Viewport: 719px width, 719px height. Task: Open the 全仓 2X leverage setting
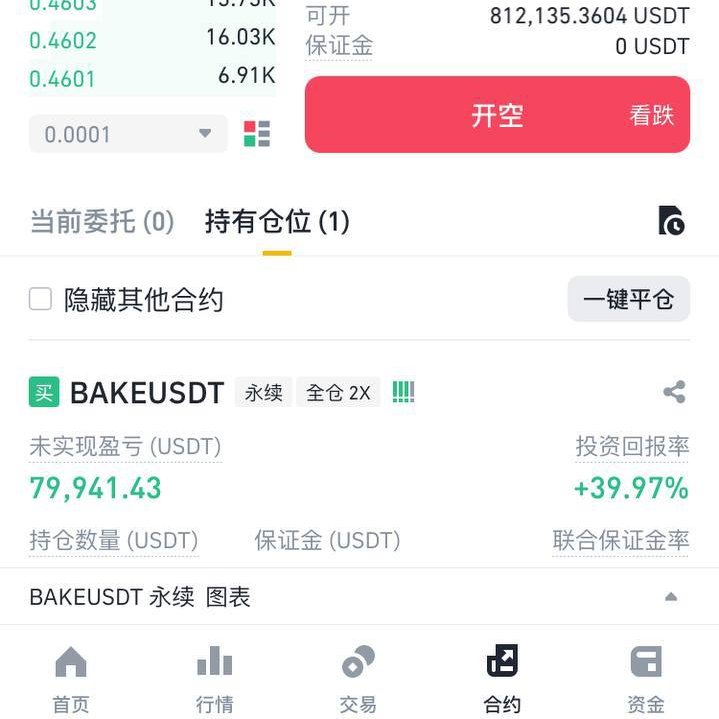click(x=338, y=393)
